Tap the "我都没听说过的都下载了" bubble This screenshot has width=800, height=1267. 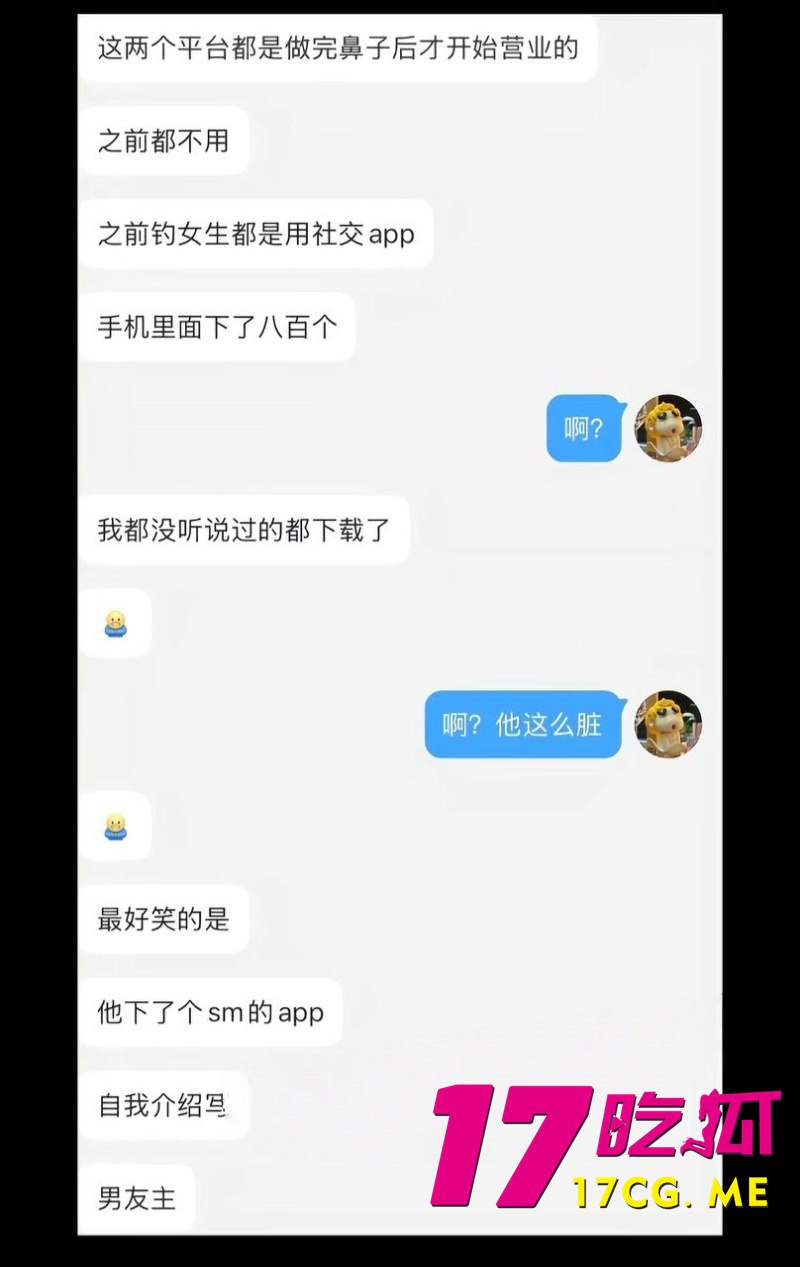tap(243, 530)
